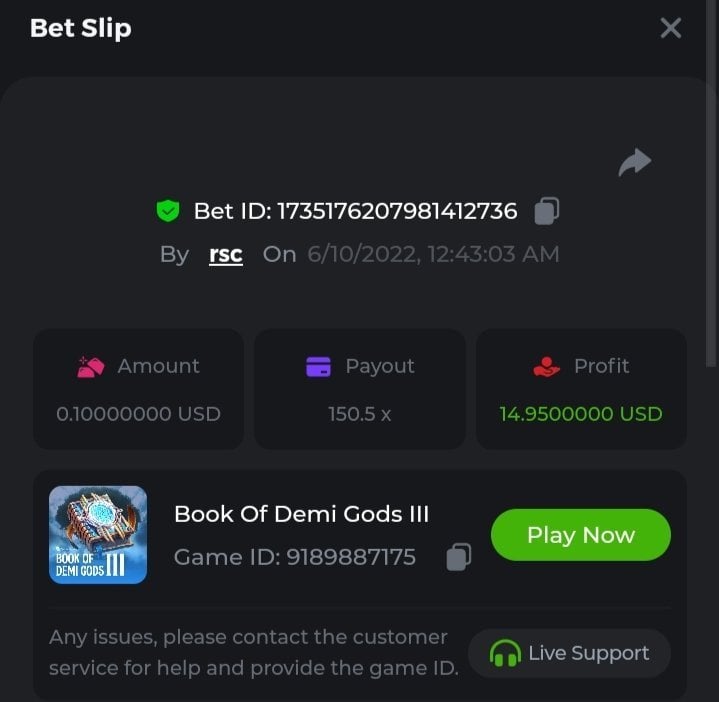
Task: Copy the Game ID
Action: point(458,557)
